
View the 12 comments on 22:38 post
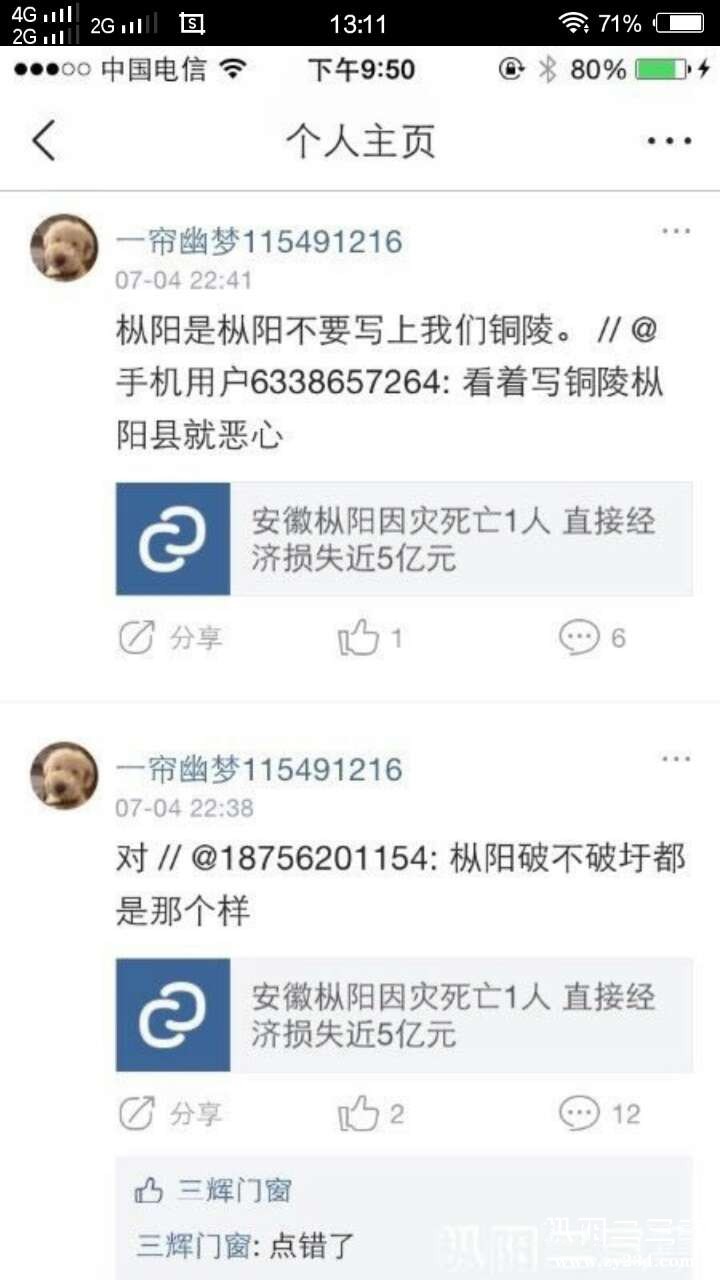[598, 1114]
